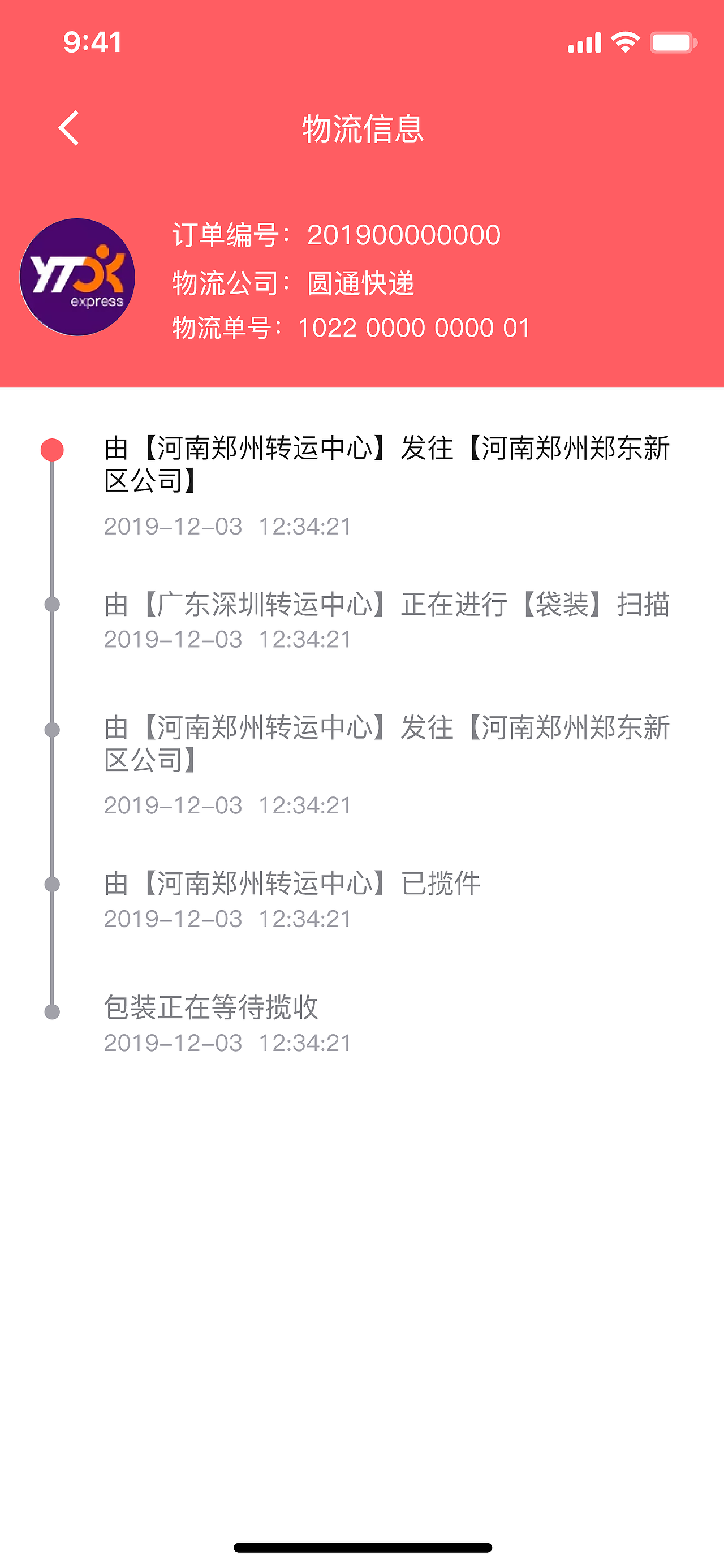724x1568 pixels.
Task: Click the status bar time 9:41
Action: coord(93,41)
